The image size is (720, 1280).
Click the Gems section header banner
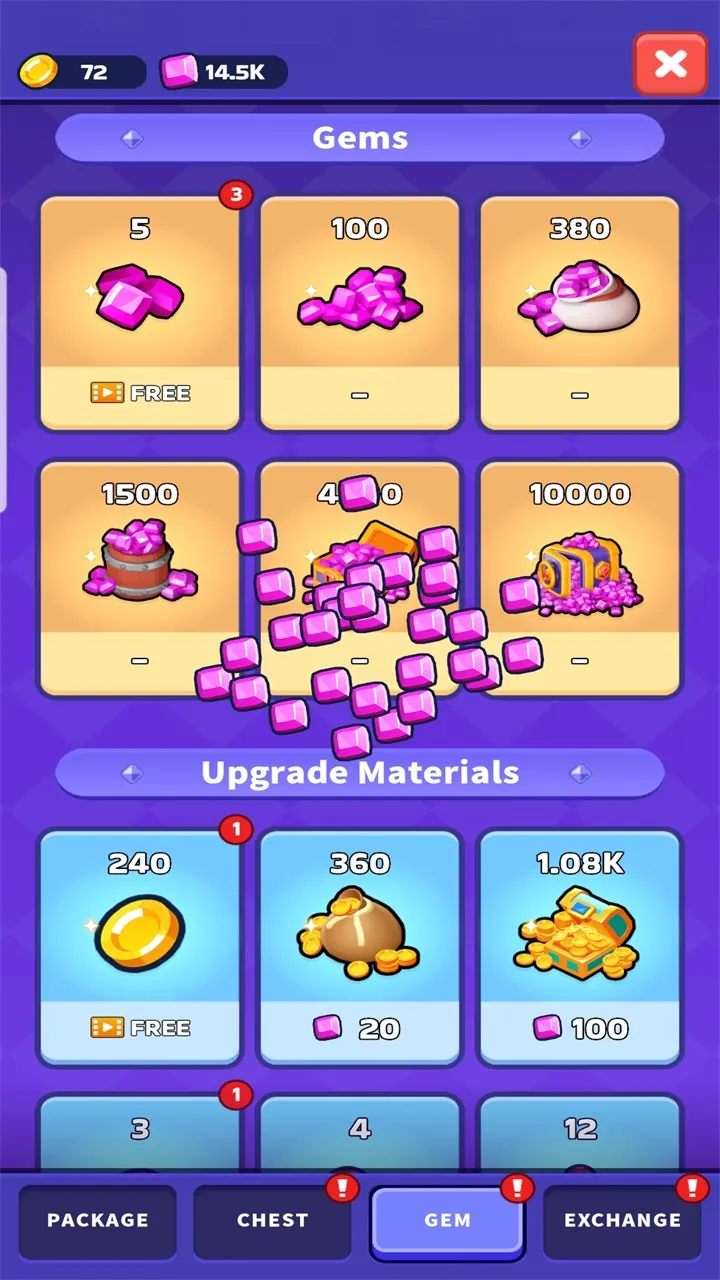pyautogui.click(x=360, y=137)
